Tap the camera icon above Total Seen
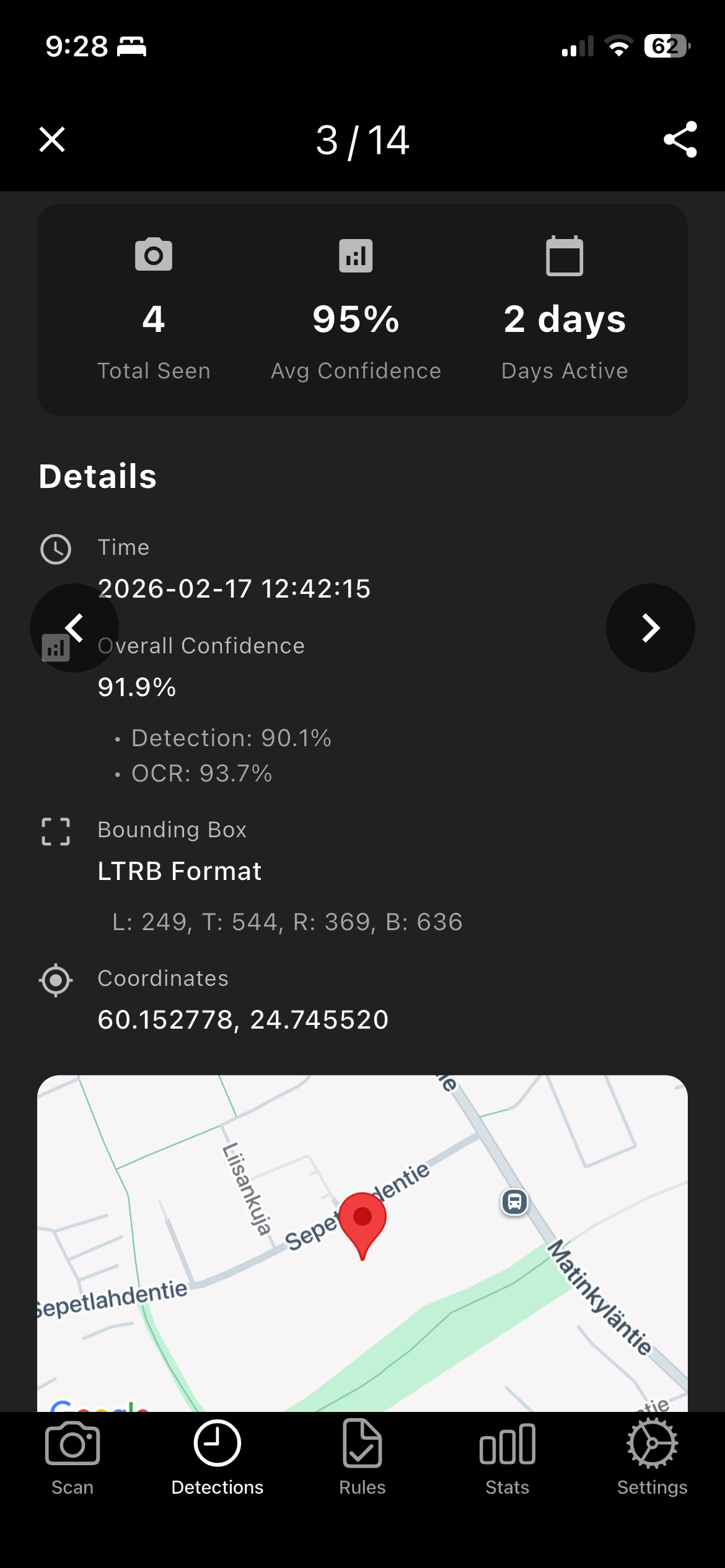725x1568 pixels. pos(152,255)
